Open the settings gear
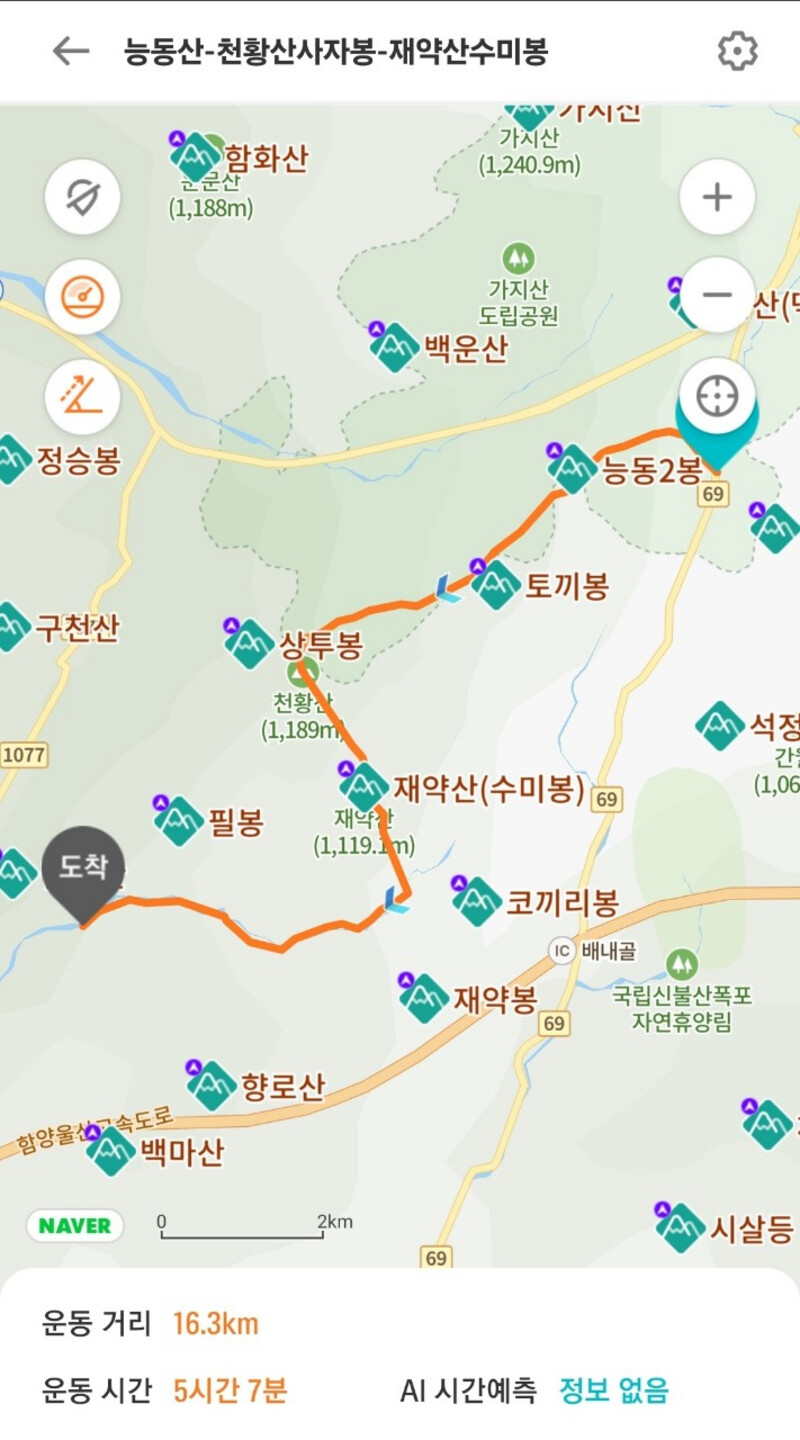Screen dimensions: 800x1440 pyautogui.click(x=737, y=51)
